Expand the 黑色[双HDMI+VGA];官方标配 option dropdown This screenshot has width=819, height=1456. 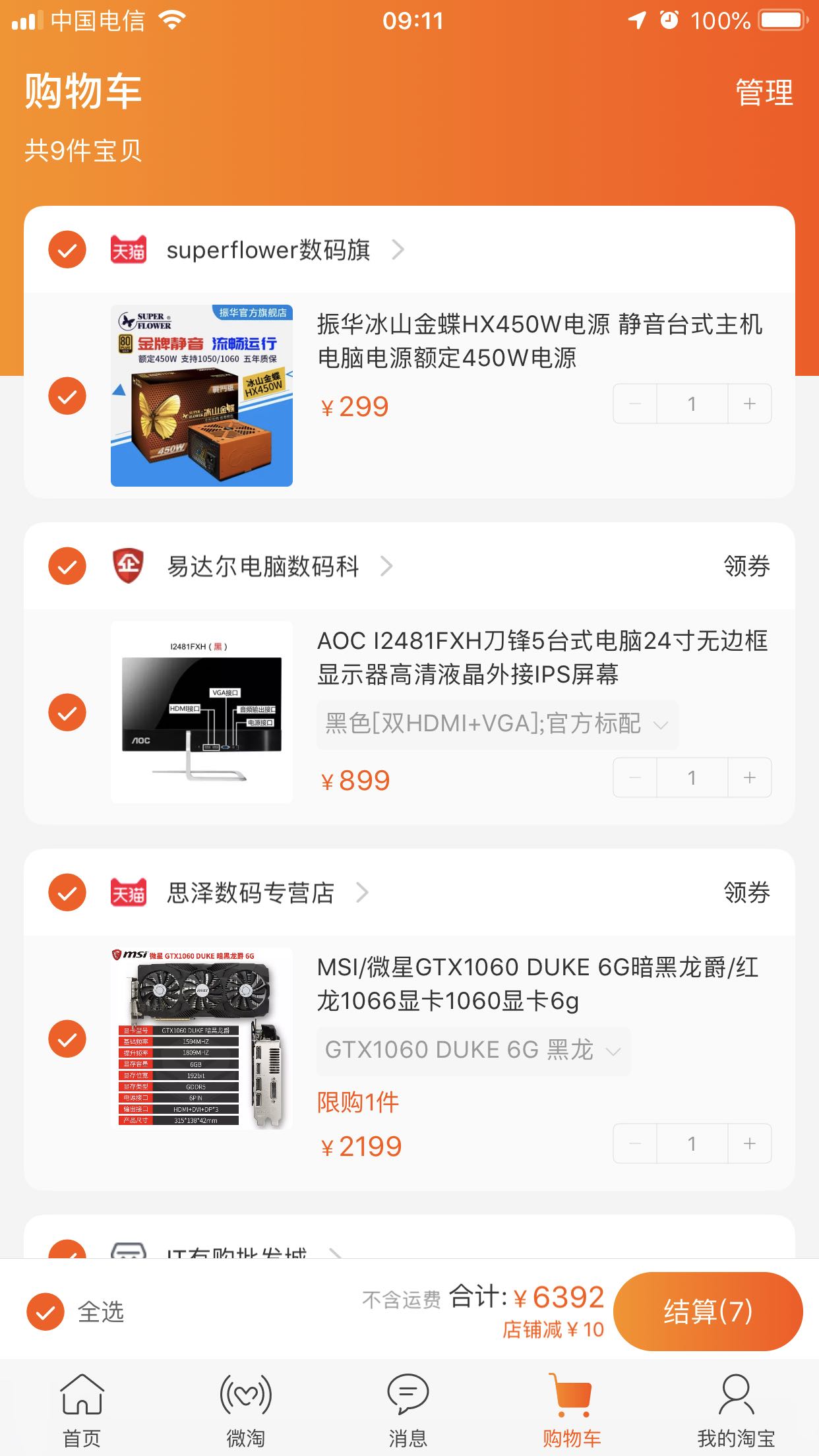tap(497, 723)
